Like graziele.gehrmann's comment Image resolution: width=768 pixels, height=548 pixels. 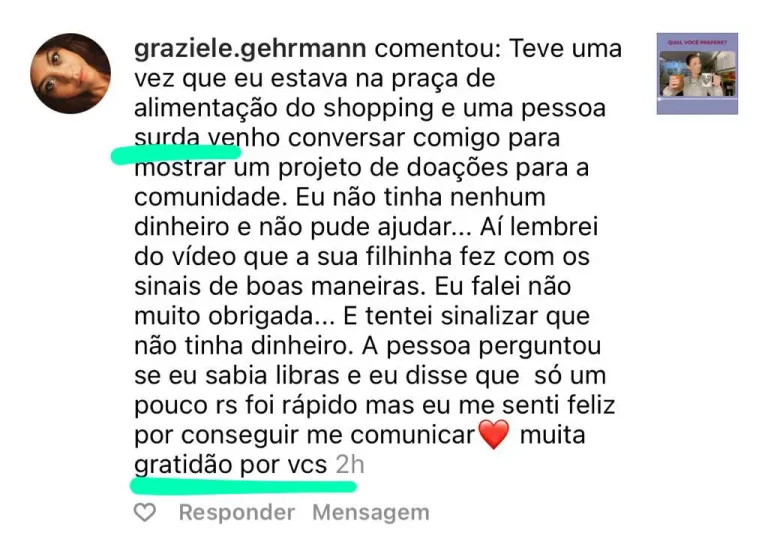146,513
